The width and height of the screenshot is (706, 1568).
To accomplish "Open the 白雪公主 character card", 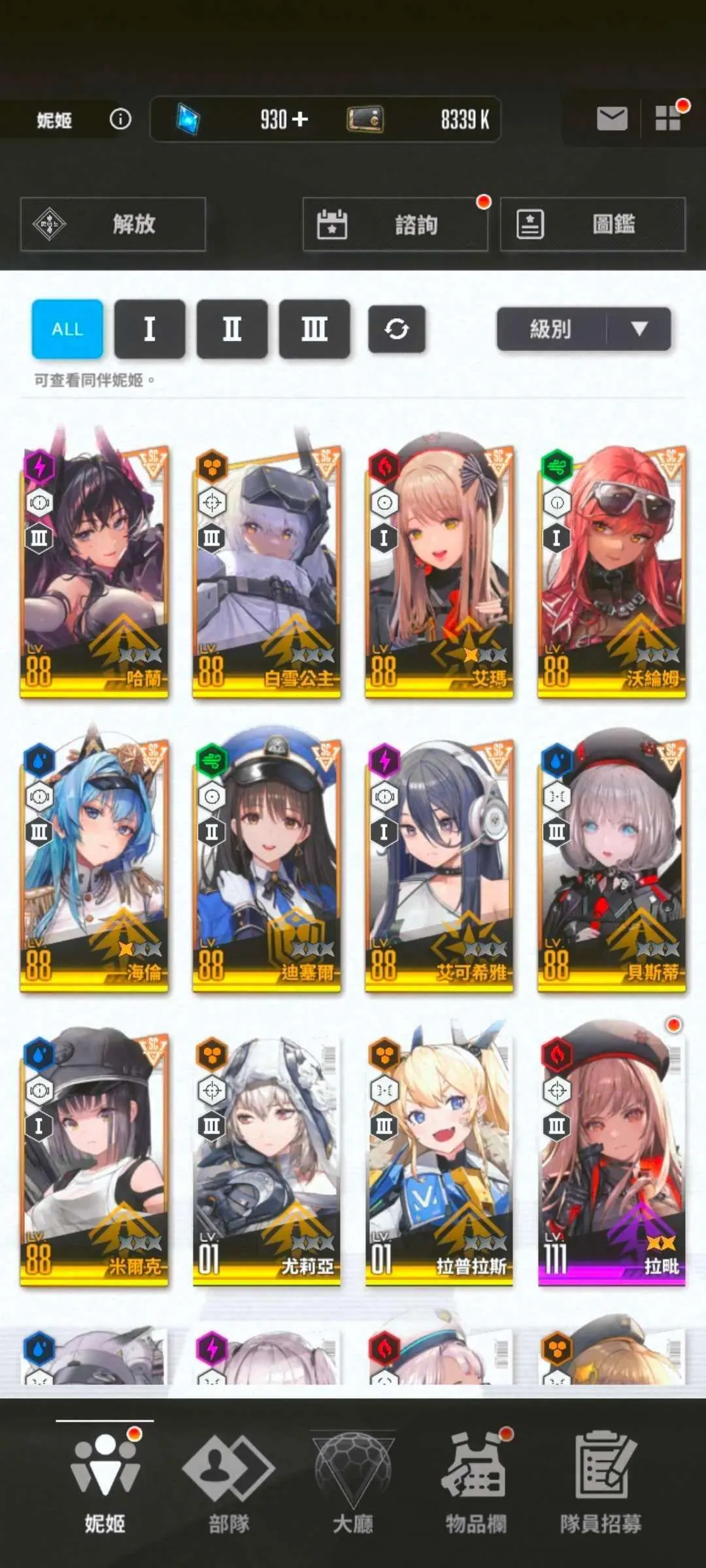I will pos(267,568).
